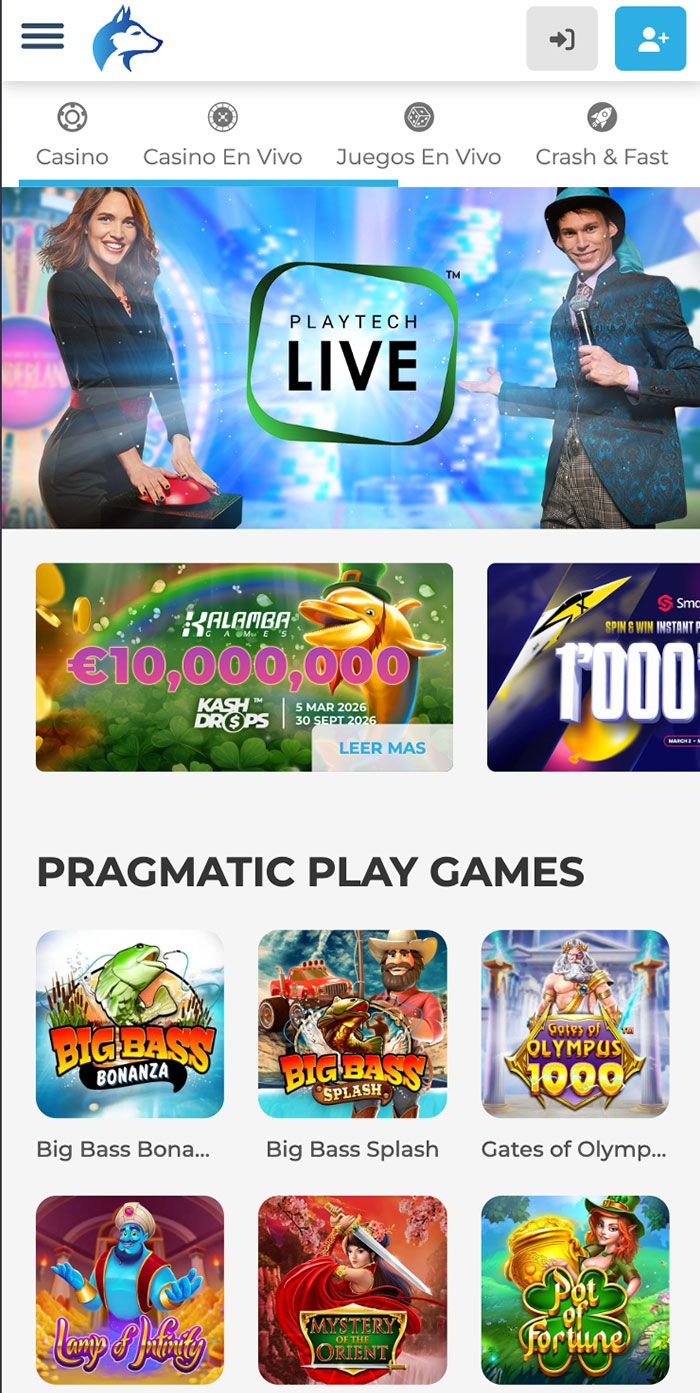Go to the husky logo home
The width and height of the screenshot is (700, 1393).
(x=127, y=39)
